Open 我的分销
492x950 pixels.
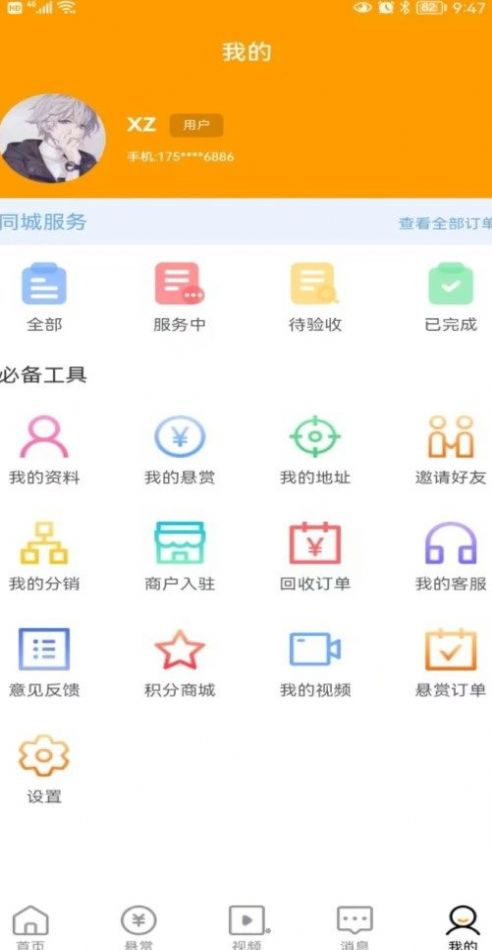click(x=44, y=556)
